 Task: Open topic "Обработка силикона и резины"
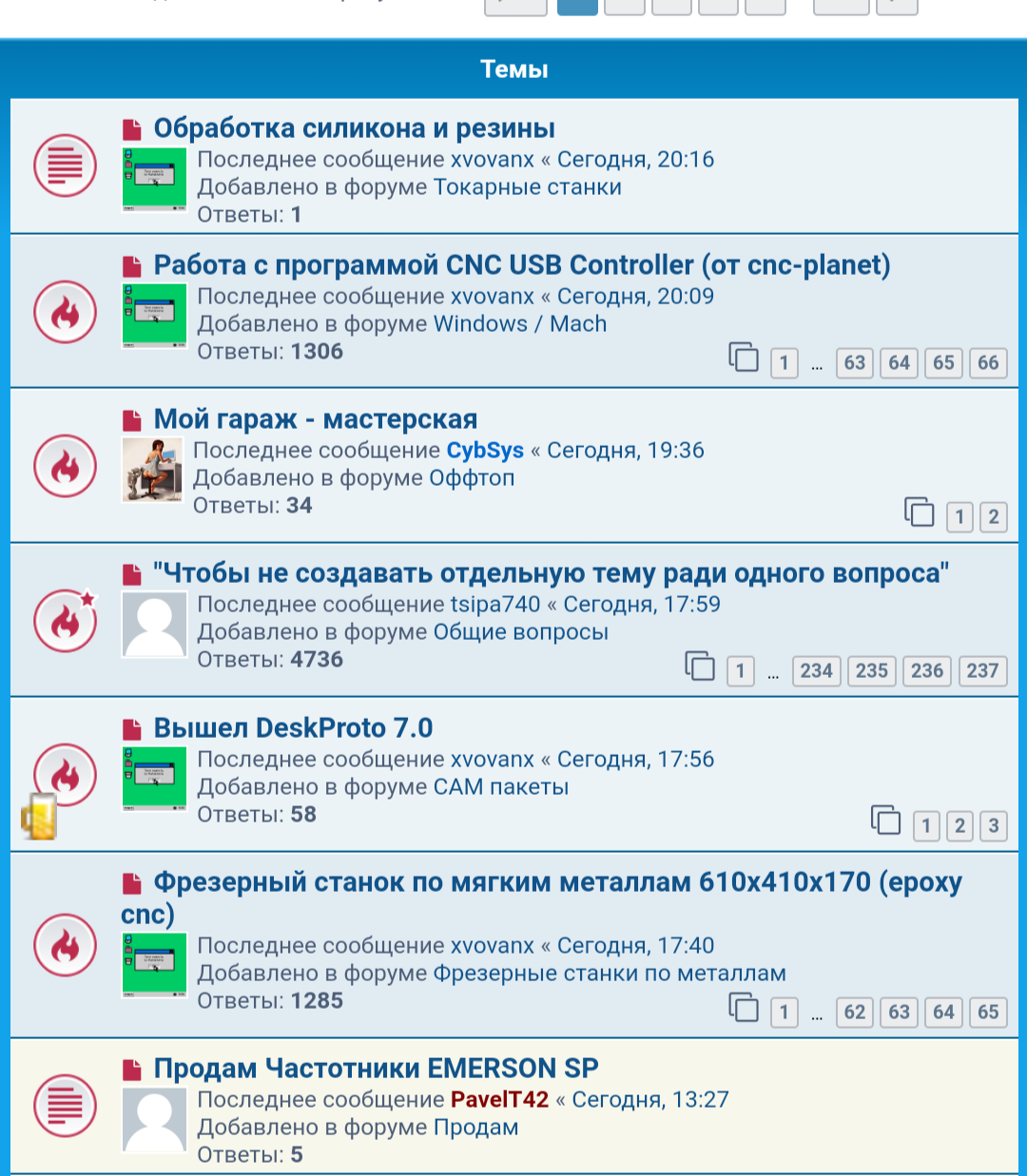pos(354,128)
